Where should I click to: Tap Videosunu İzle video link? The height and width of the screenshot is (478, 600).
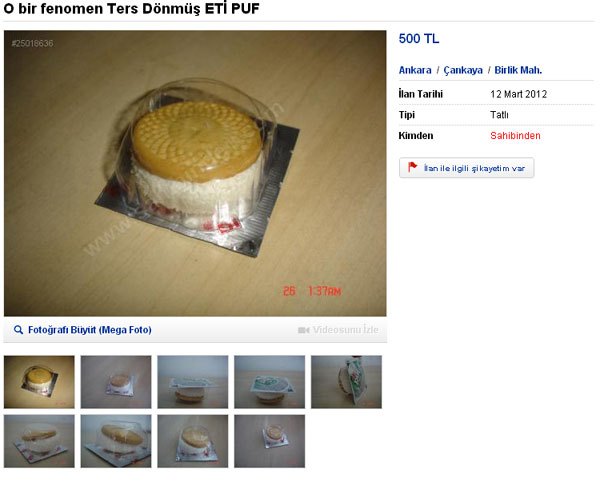(339, 330)
